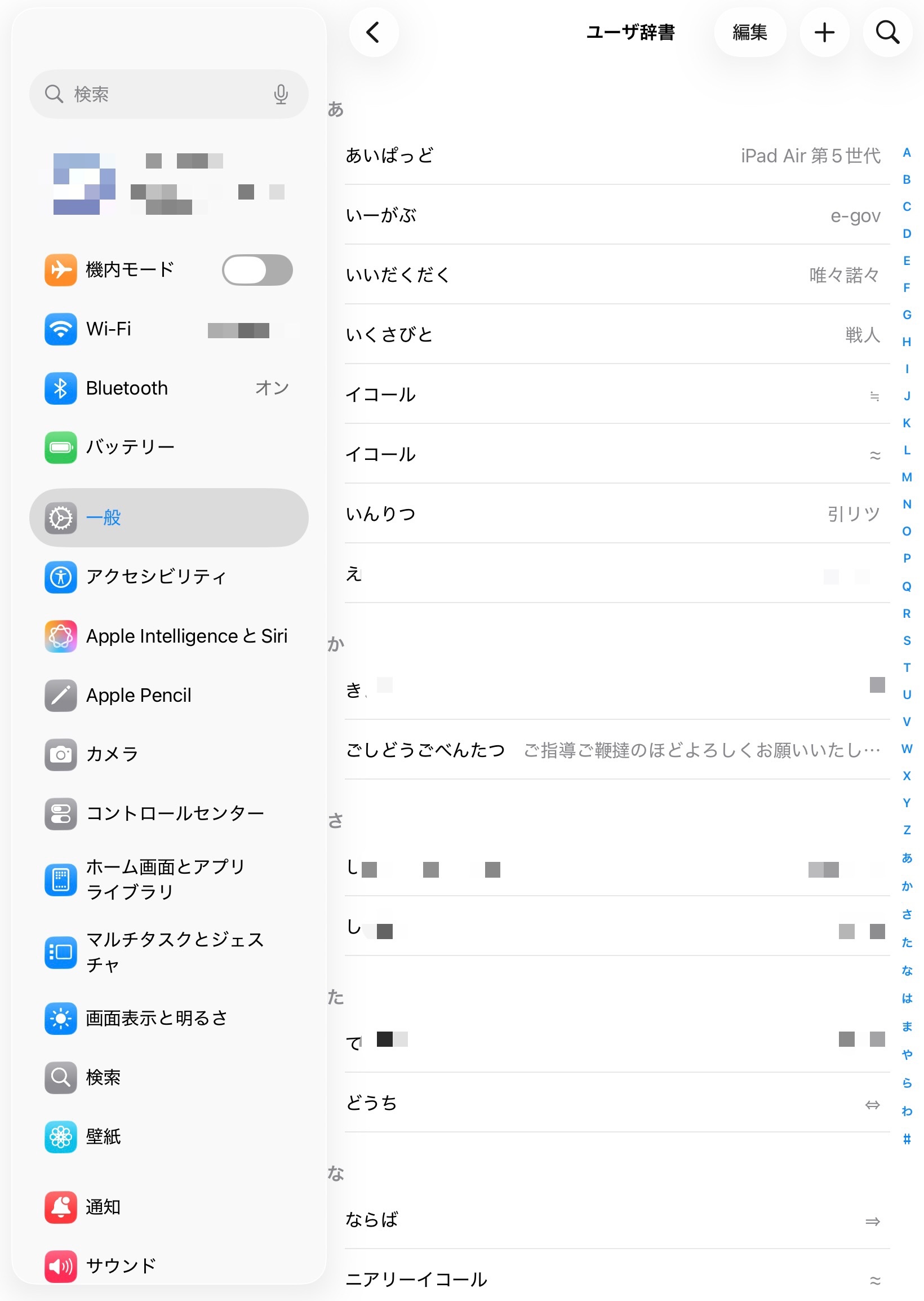Open the ニアリーイコール entry
The height and width of the screenshot is (1301, 924).
point(615,1280)
